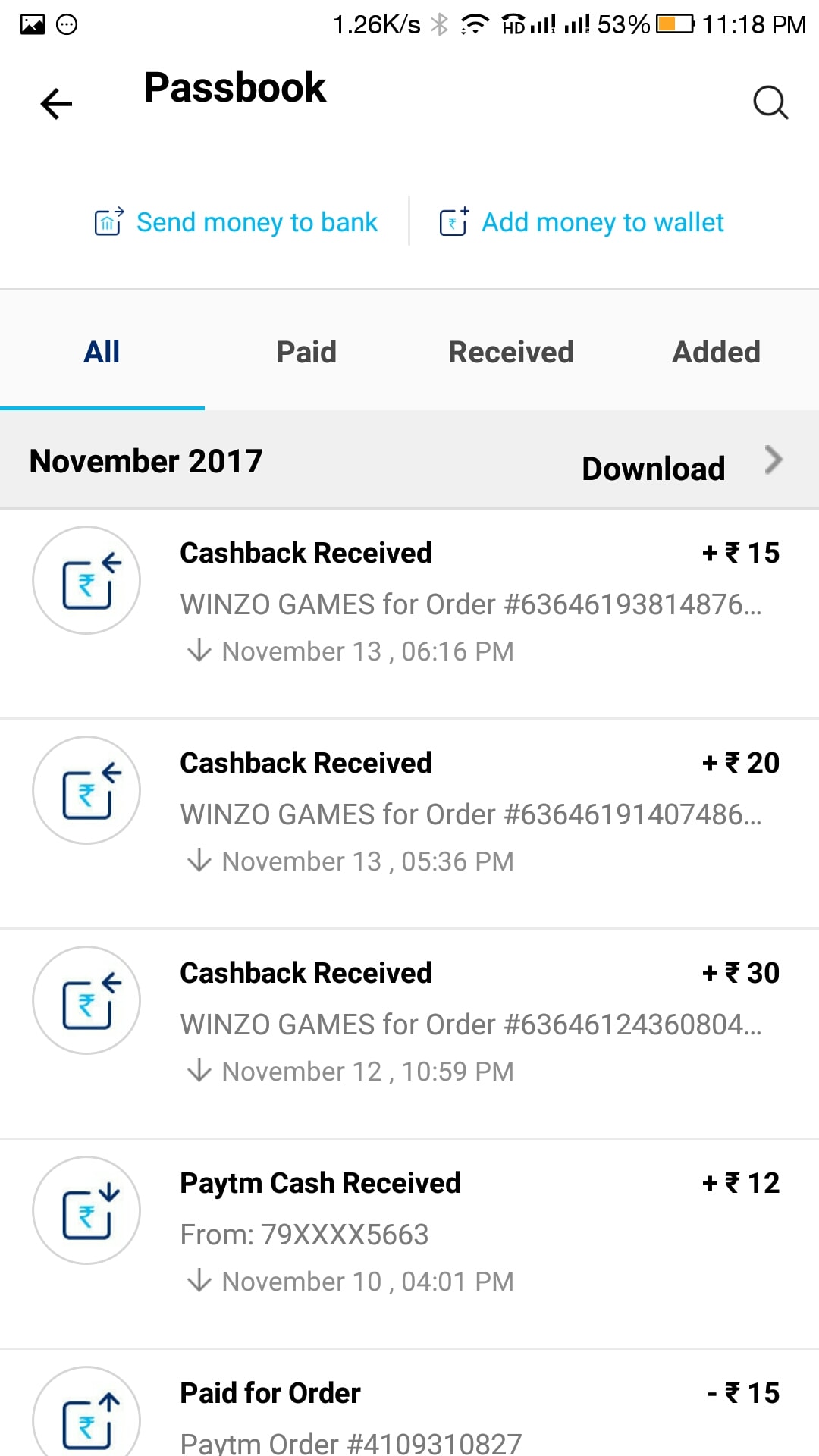Show the Received transactions tab
Image resolution: width=819 pixels, height=1456 pixels.
[510, 352]
